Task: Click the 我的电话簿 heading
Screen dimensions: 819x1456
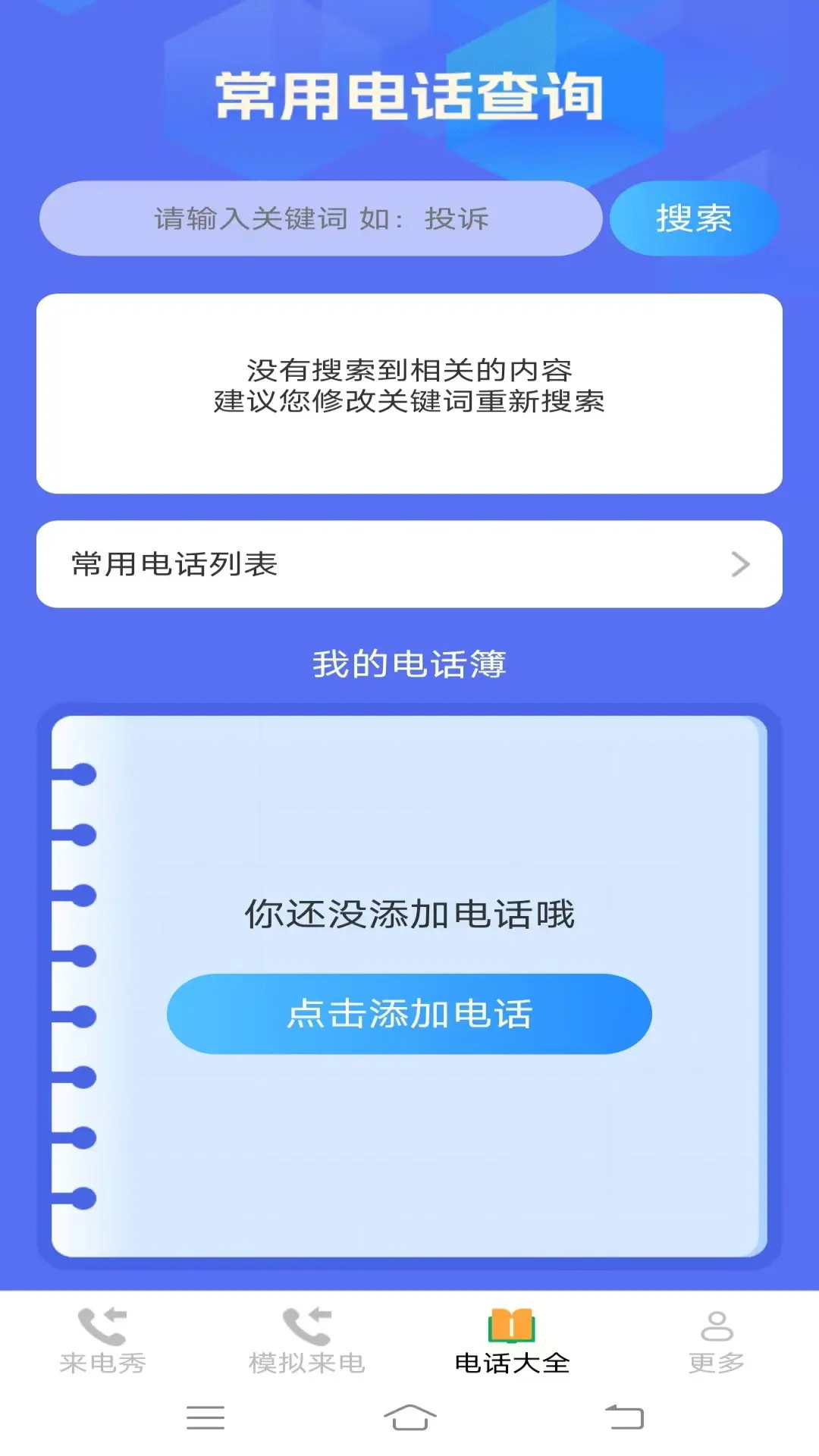Action: 409,663
